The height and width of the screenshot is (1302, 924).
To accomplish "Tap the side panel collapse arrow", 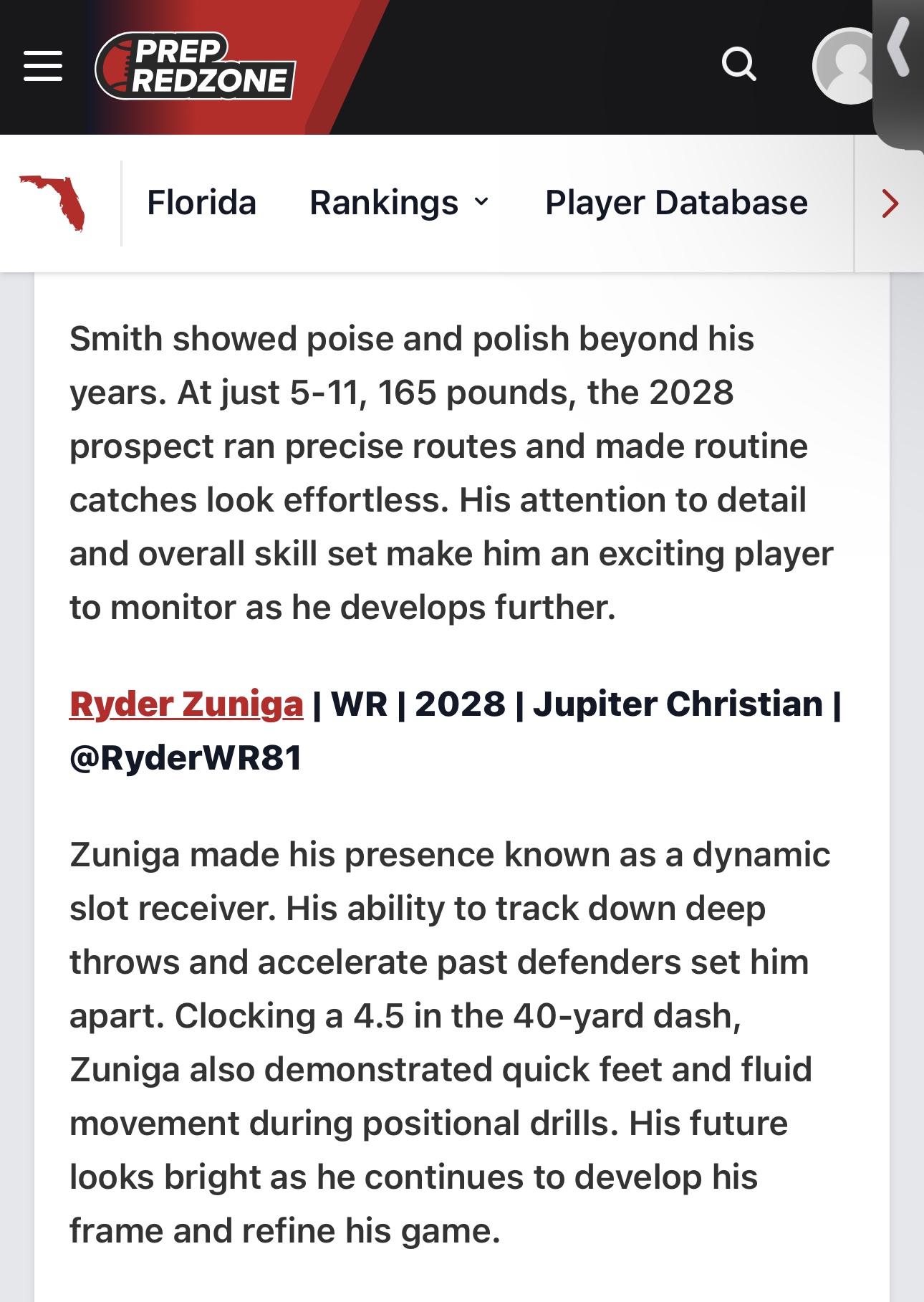I will 899,49.
